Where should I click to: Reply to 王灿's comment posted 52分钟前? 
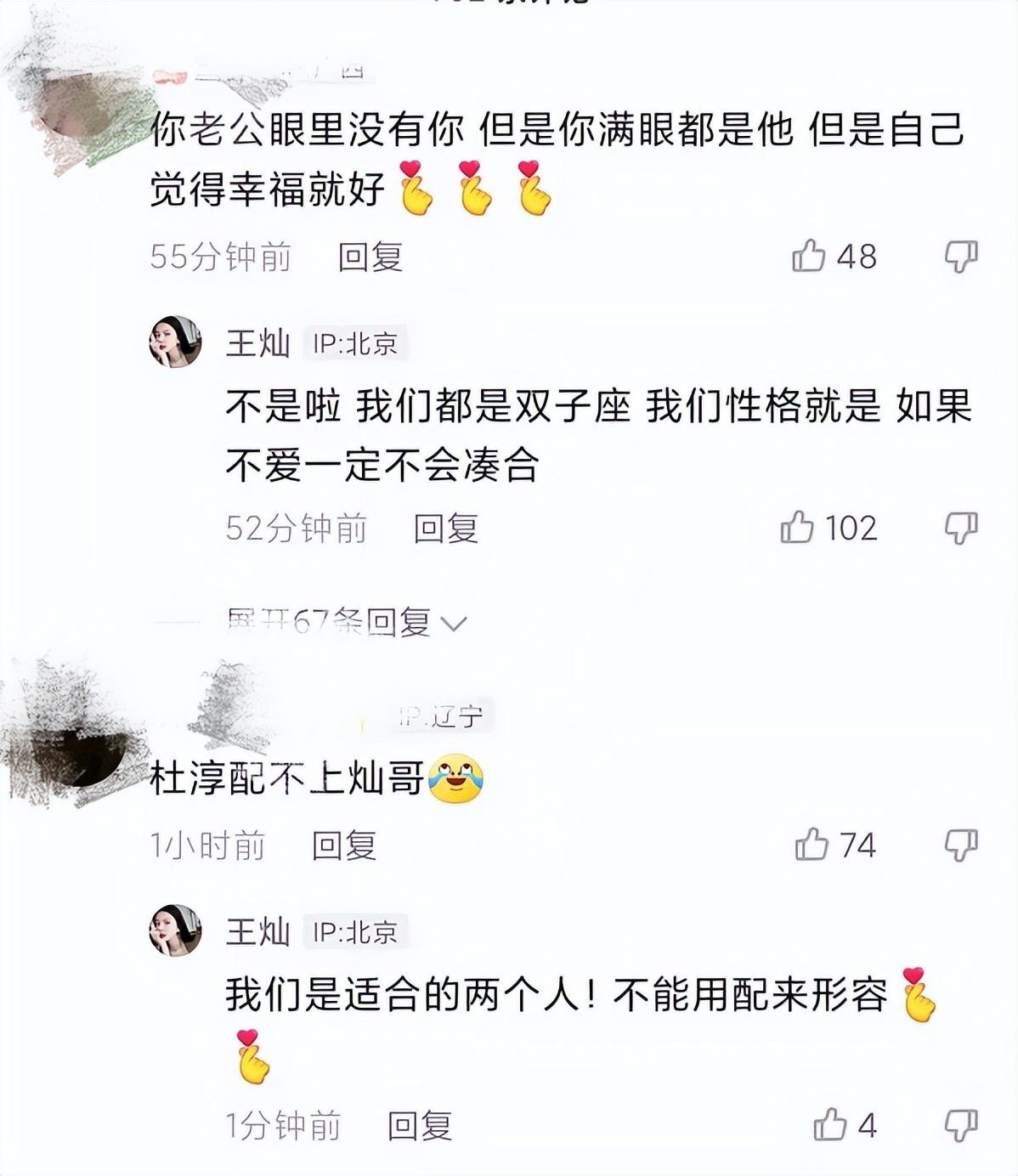[x=445, y=529]
